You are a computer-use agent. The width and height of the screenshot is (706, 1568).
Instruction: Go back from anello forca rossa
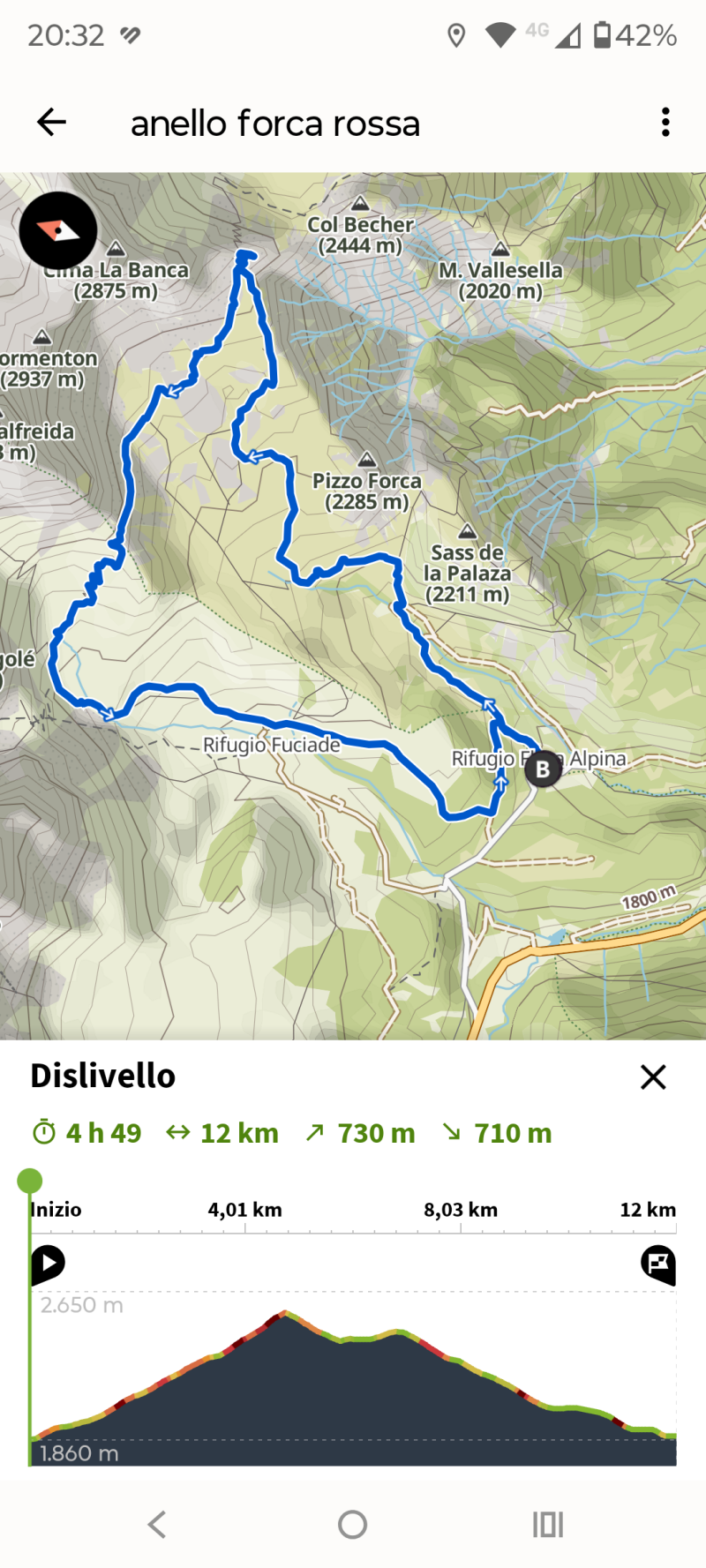point(52,122)
